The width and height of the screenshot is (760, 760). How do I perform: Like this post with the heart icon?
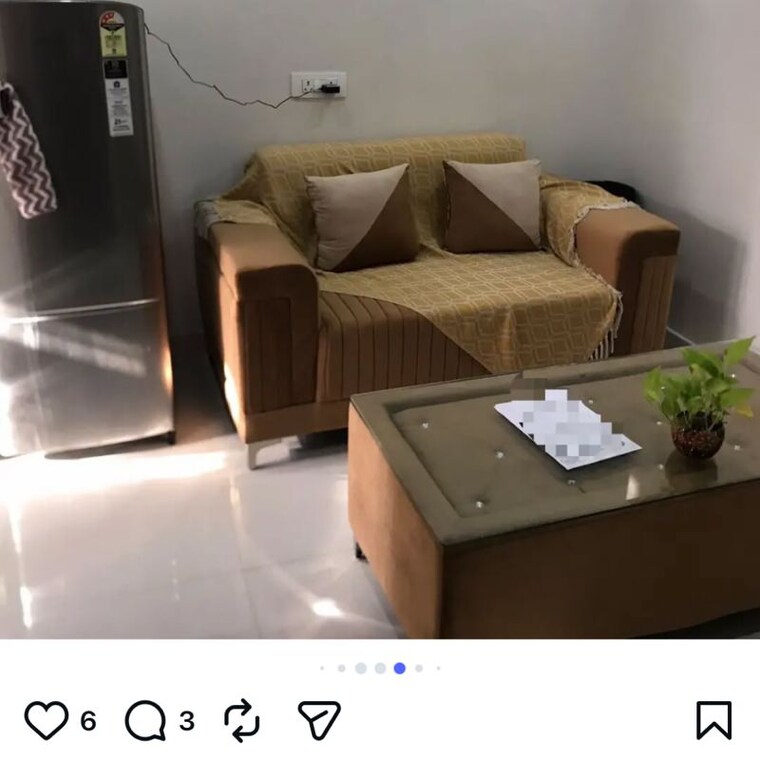tap(46, 720)
